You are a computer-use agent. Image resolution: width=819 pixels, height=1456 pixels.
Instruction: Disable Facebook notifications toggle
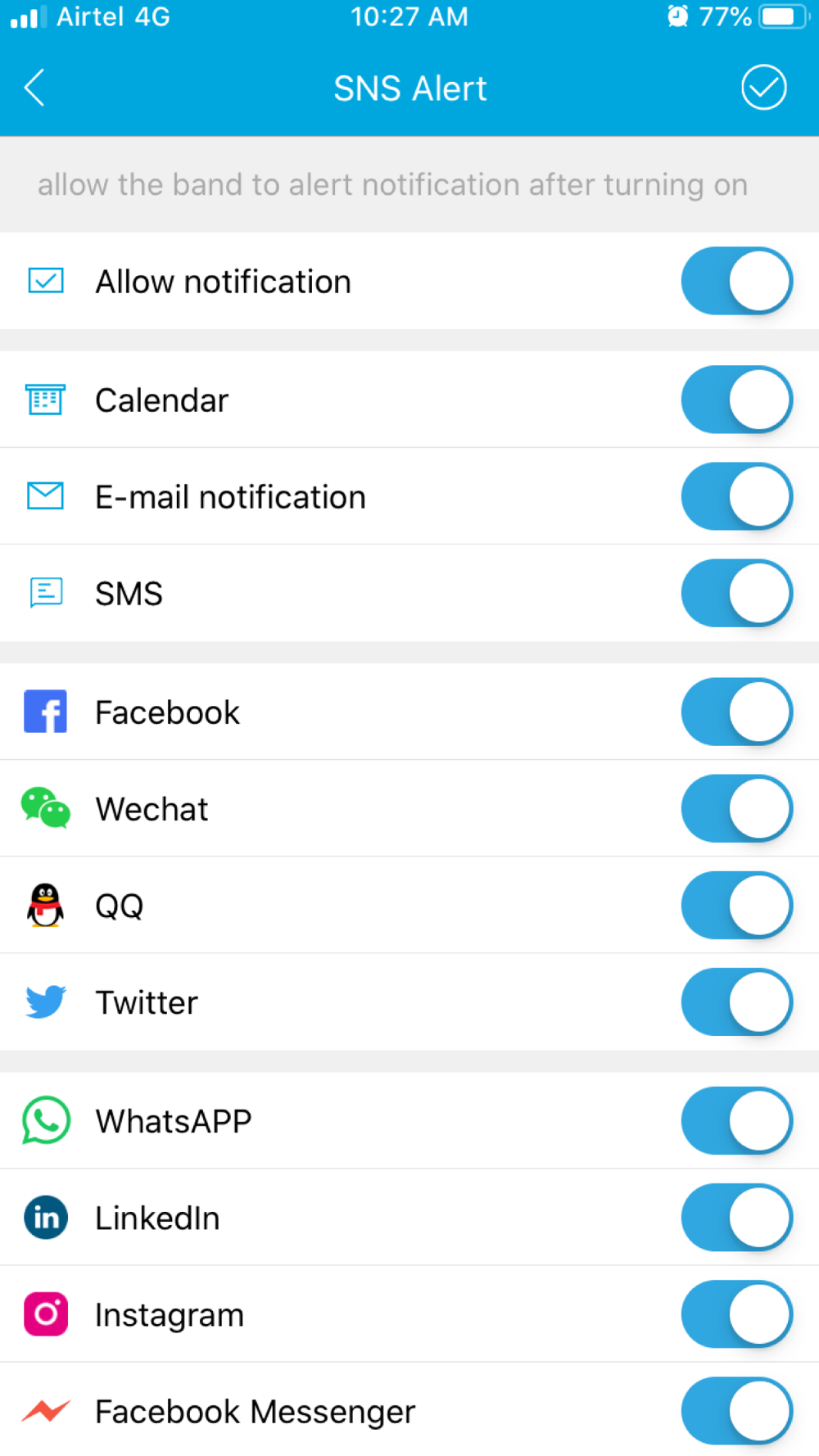pyautogui.click(x=737, y=712)
